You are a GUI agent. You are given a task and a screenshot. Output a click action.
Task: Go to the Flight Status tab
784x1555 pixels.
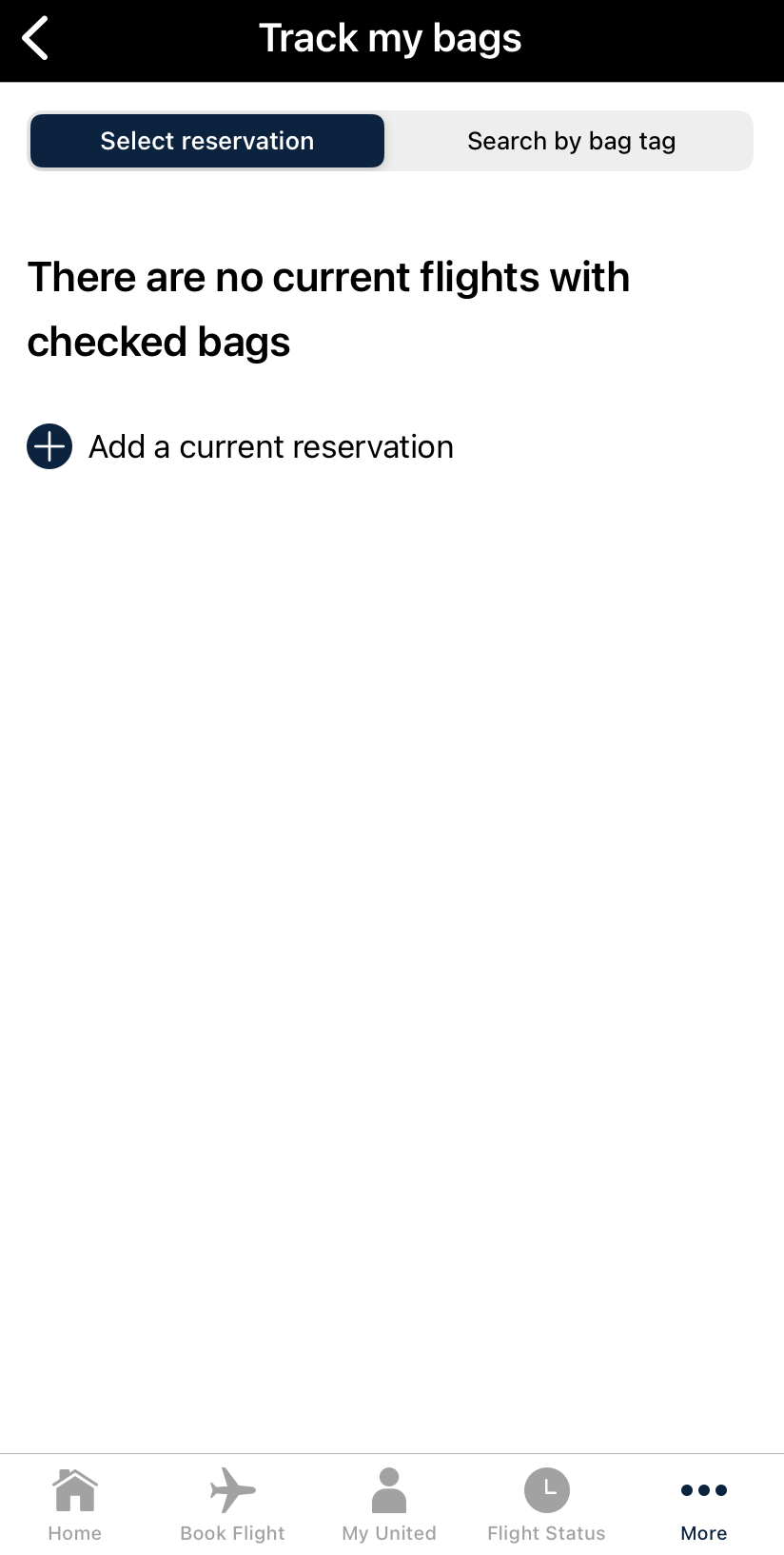(546, 1505)
